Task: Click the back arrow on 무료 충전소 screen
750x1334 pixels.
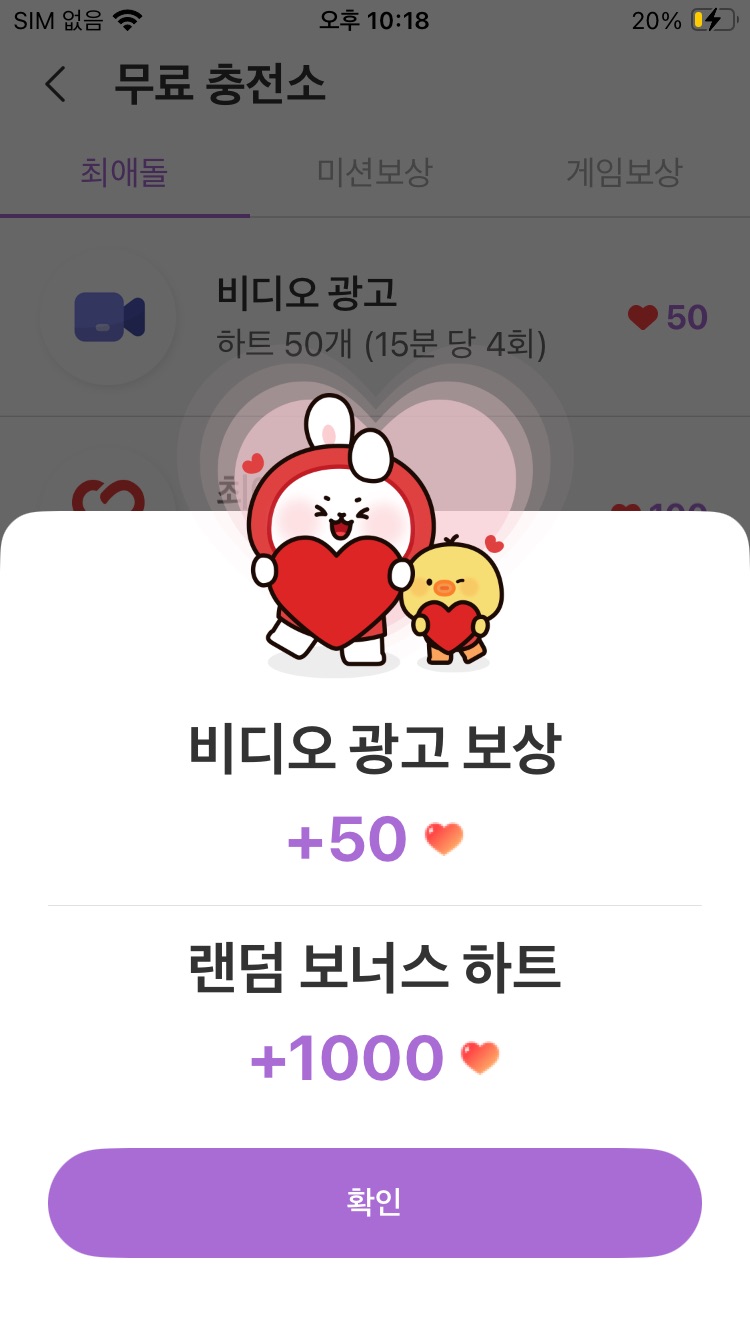Action: click(55, 86)
